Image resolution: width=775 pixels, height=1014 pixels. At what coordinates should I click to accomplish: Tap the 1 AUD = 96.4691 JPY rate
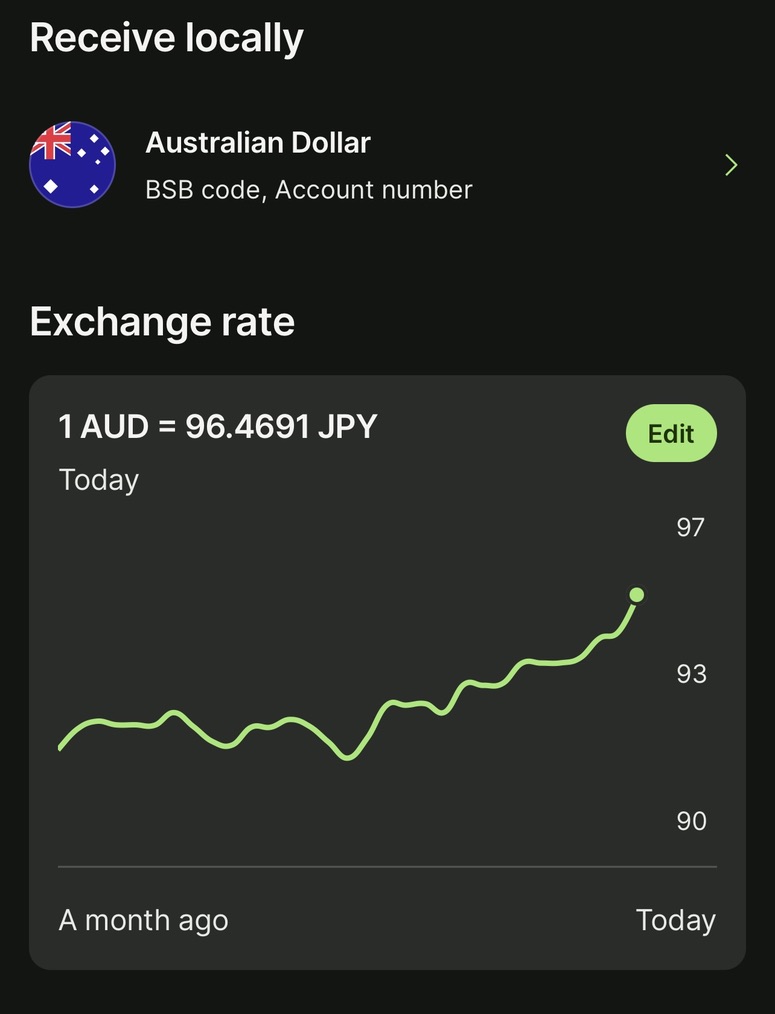[x=216, y=426]
